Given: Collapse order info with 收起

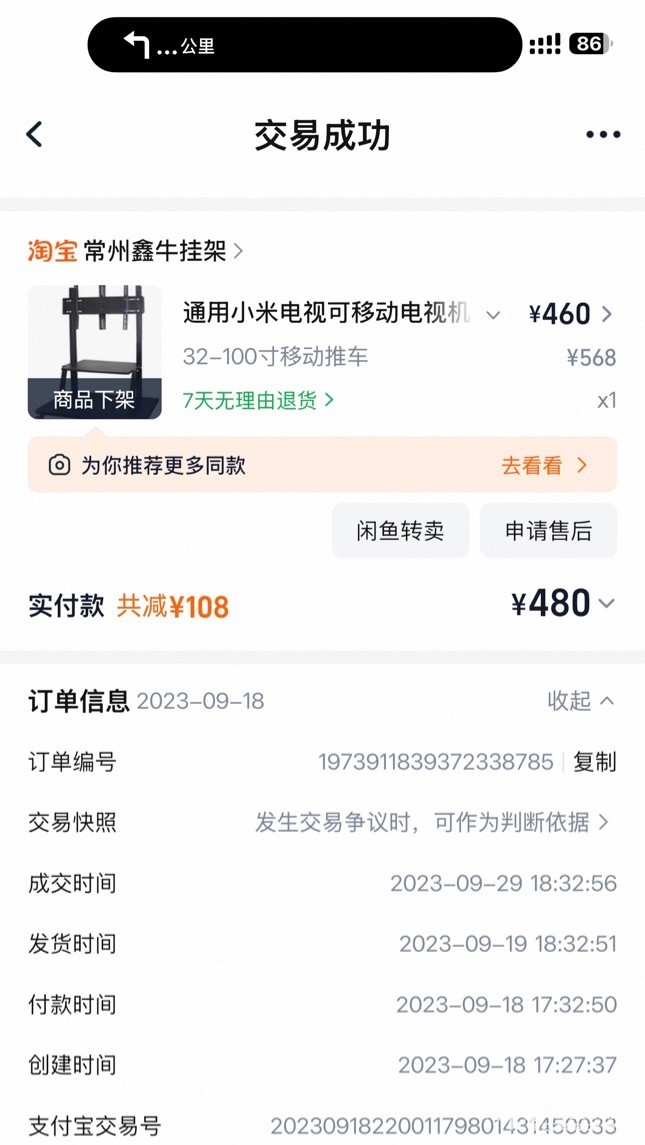Looking at the screenshot, I should tap(580, 701).
